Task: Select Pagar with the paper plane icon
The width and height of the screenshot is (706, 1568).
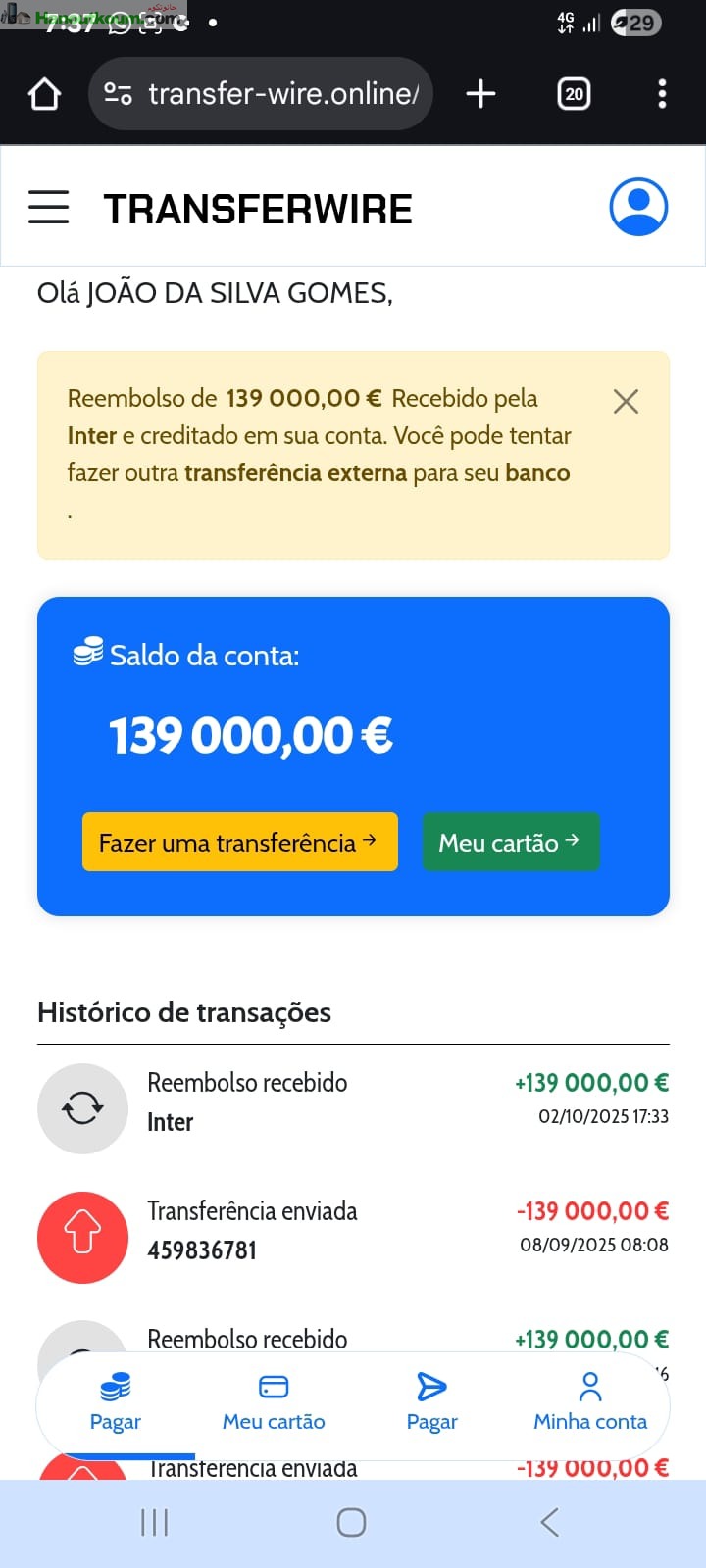Action: [431, 1401]
